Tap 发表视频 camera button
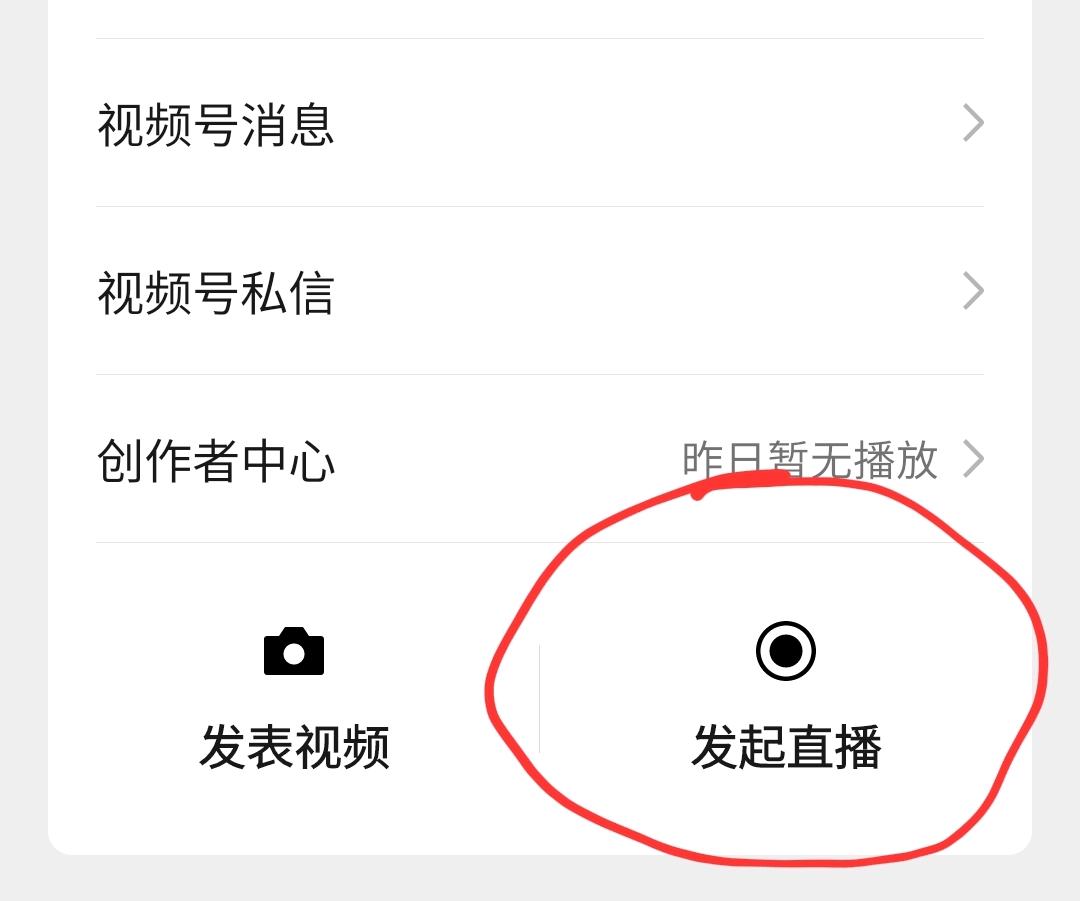 tap(294, 700)
